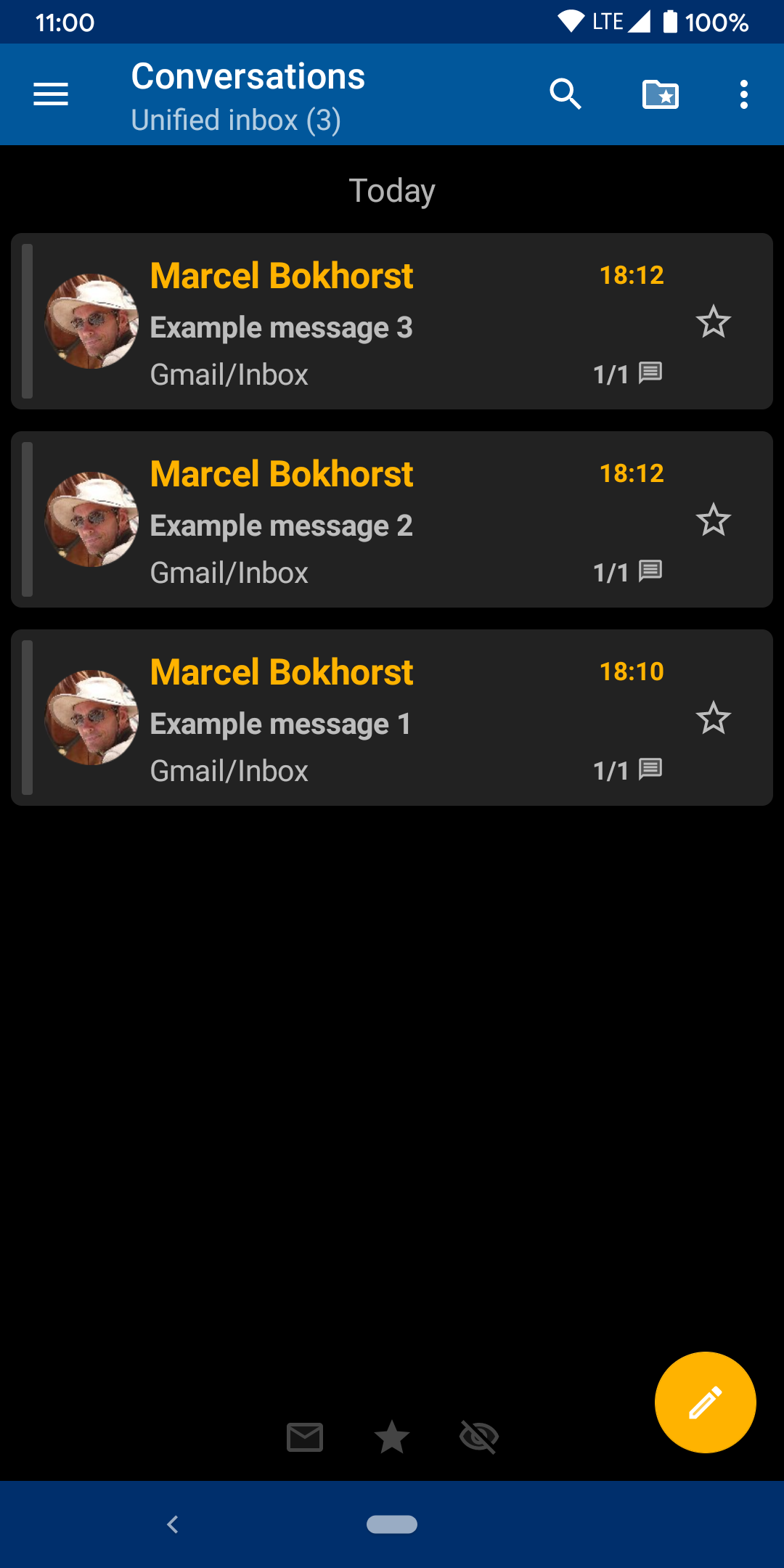Open the Example message 2 conversation
Viewport: 784px width, 1568px height.
point(363,526)
